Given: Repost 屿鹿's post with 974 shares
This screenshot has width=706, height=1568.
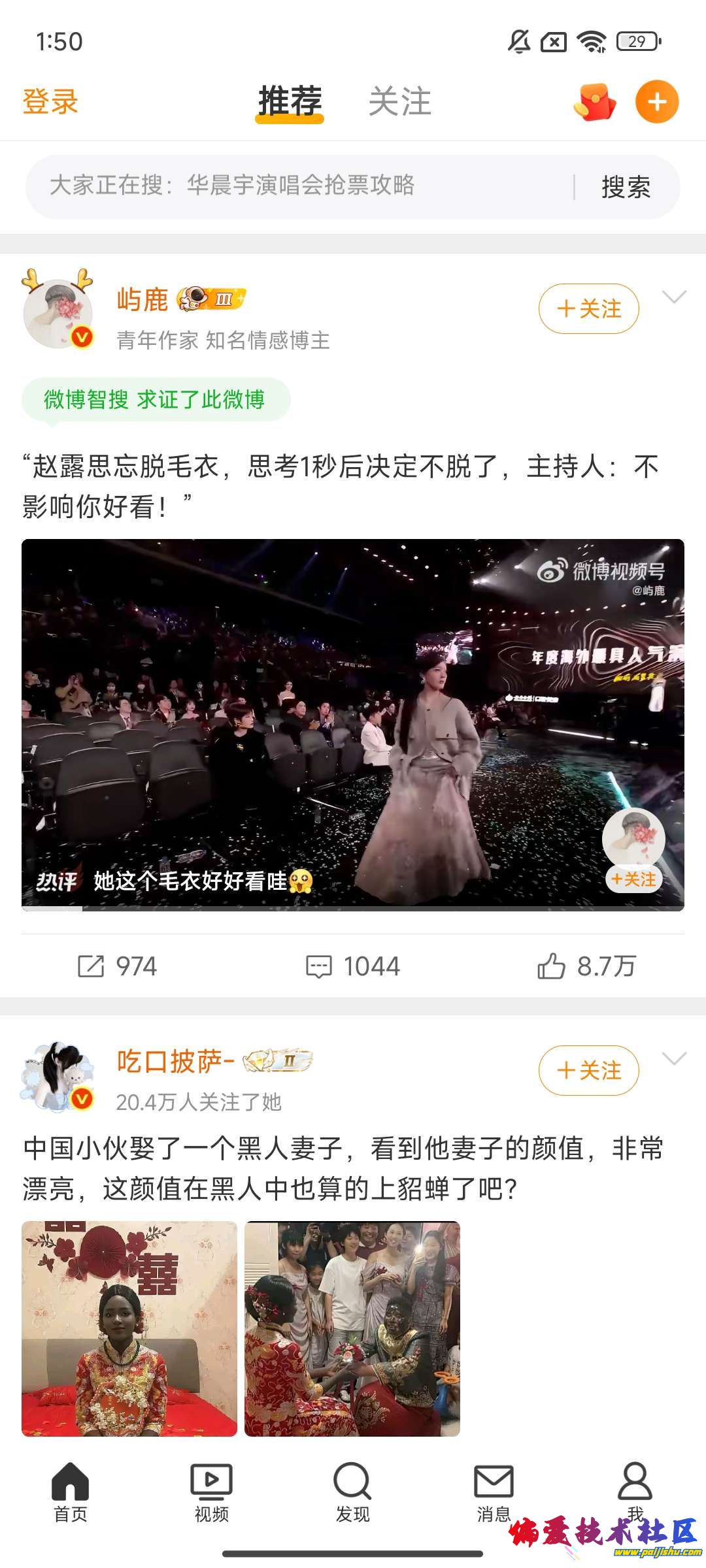Looking at the screenshot, I should [118, 966].
